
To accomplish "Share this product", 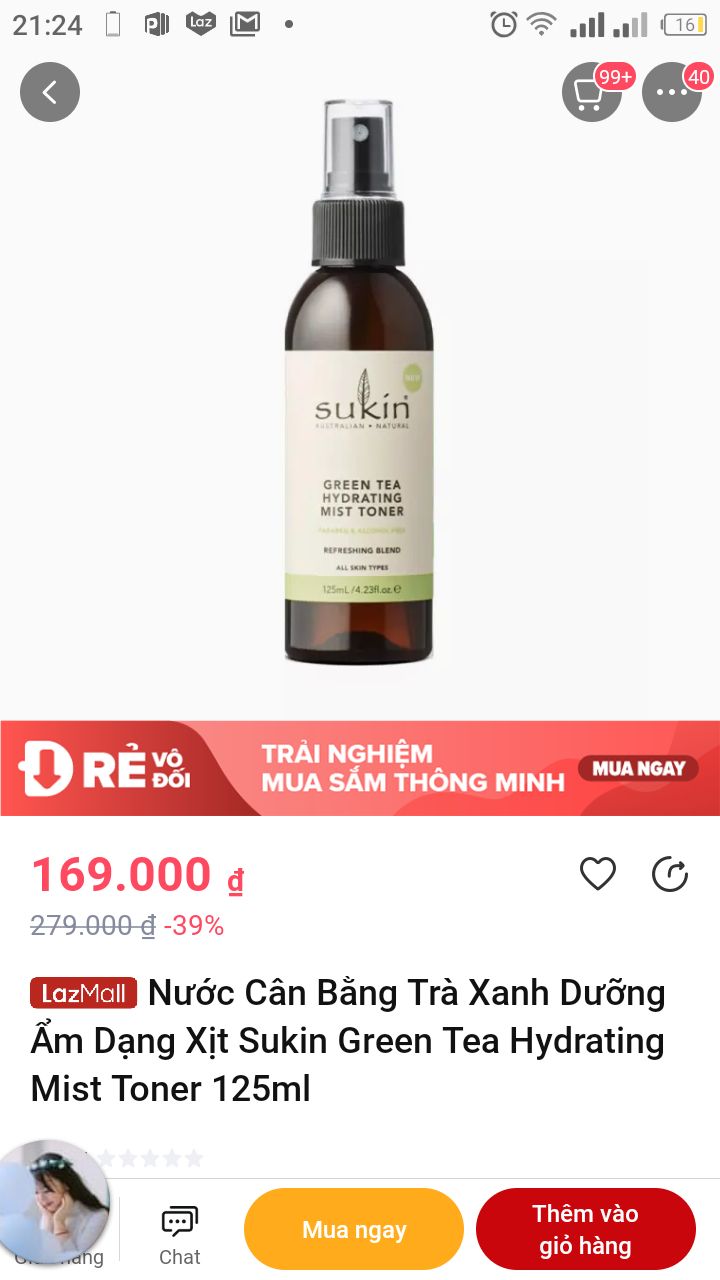I will pos(670,874).
